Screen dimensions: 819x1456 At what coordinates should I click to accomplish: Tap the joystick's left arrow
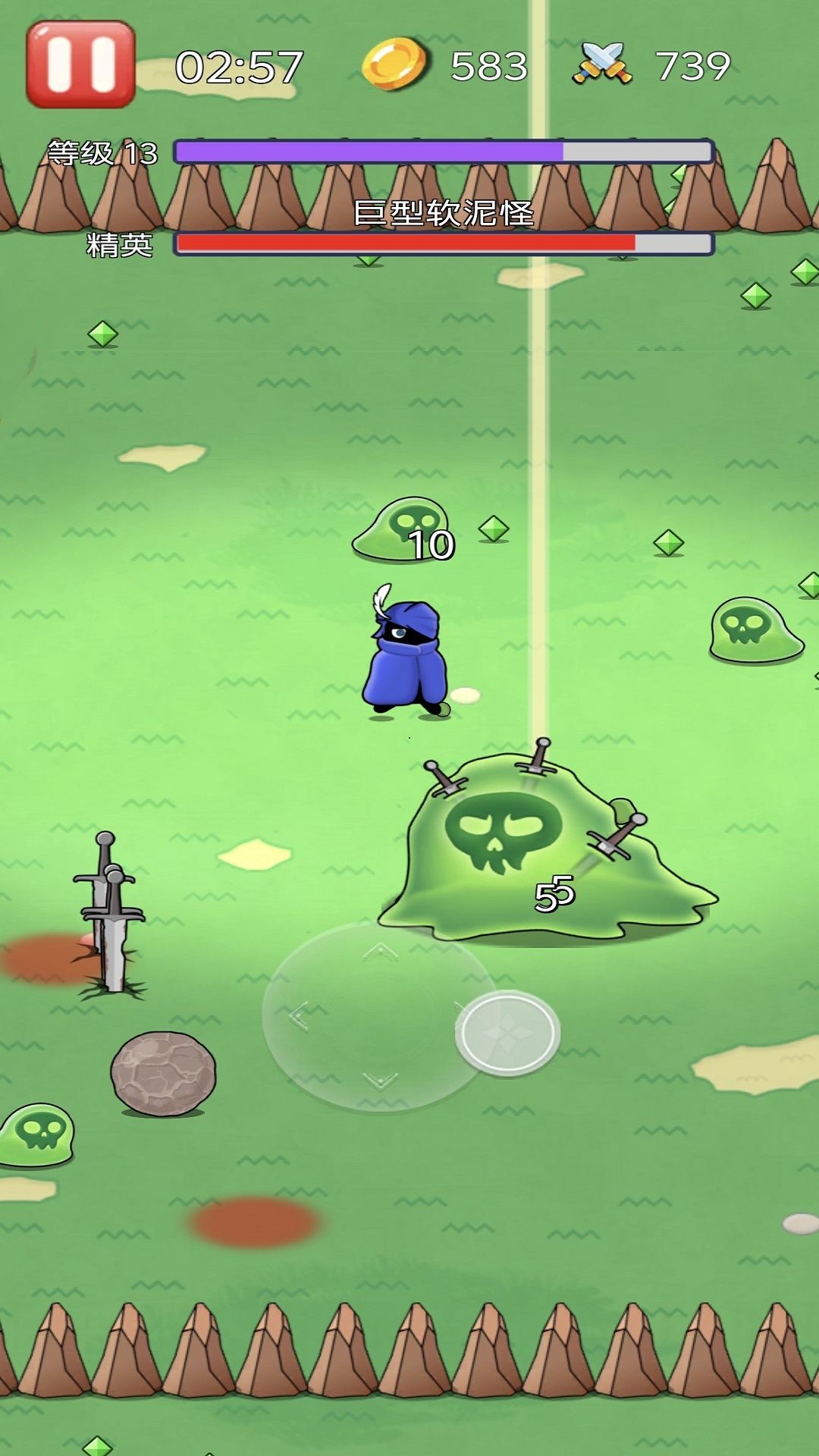299,1016
